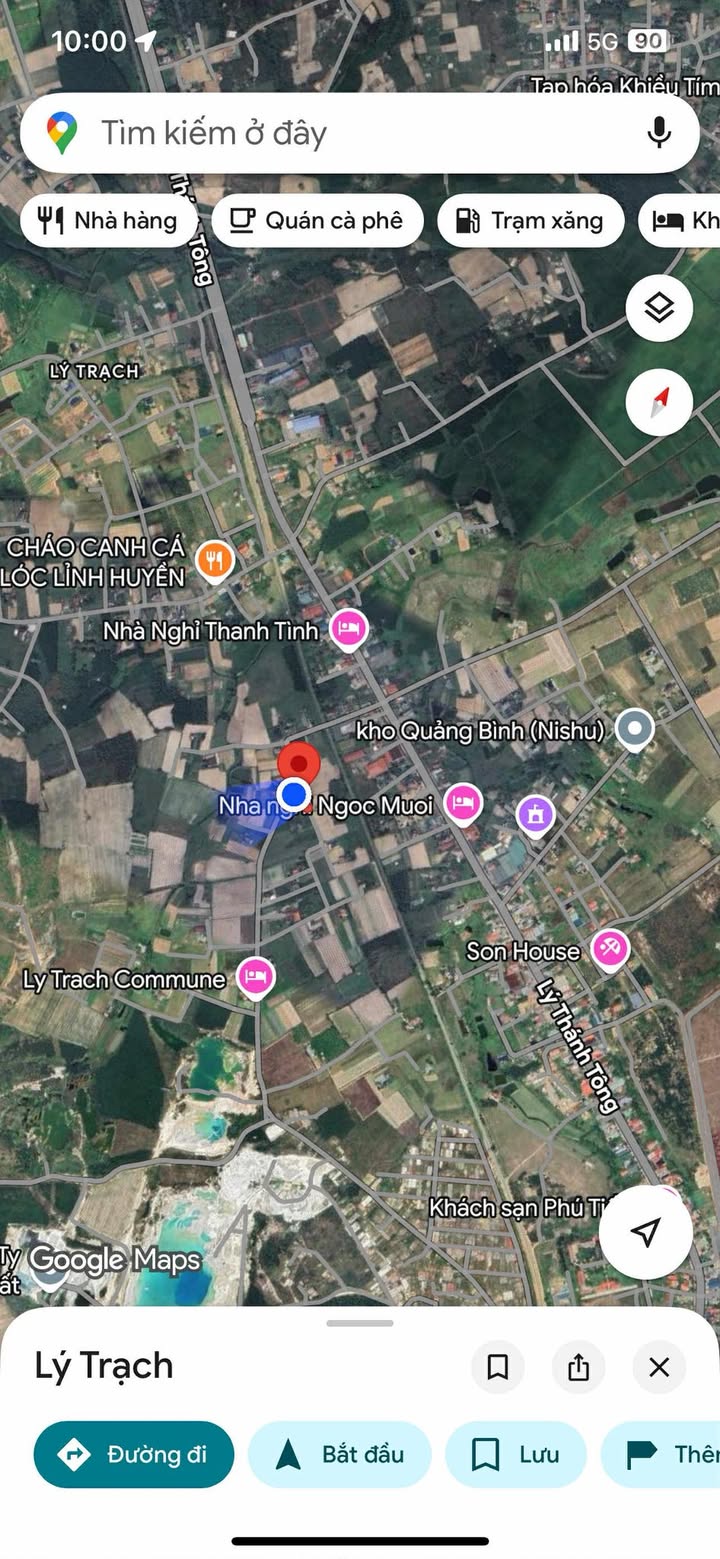Select the Ngoc Muoi lodging pin
720x1559 pixels.
(x=463, y=803)
